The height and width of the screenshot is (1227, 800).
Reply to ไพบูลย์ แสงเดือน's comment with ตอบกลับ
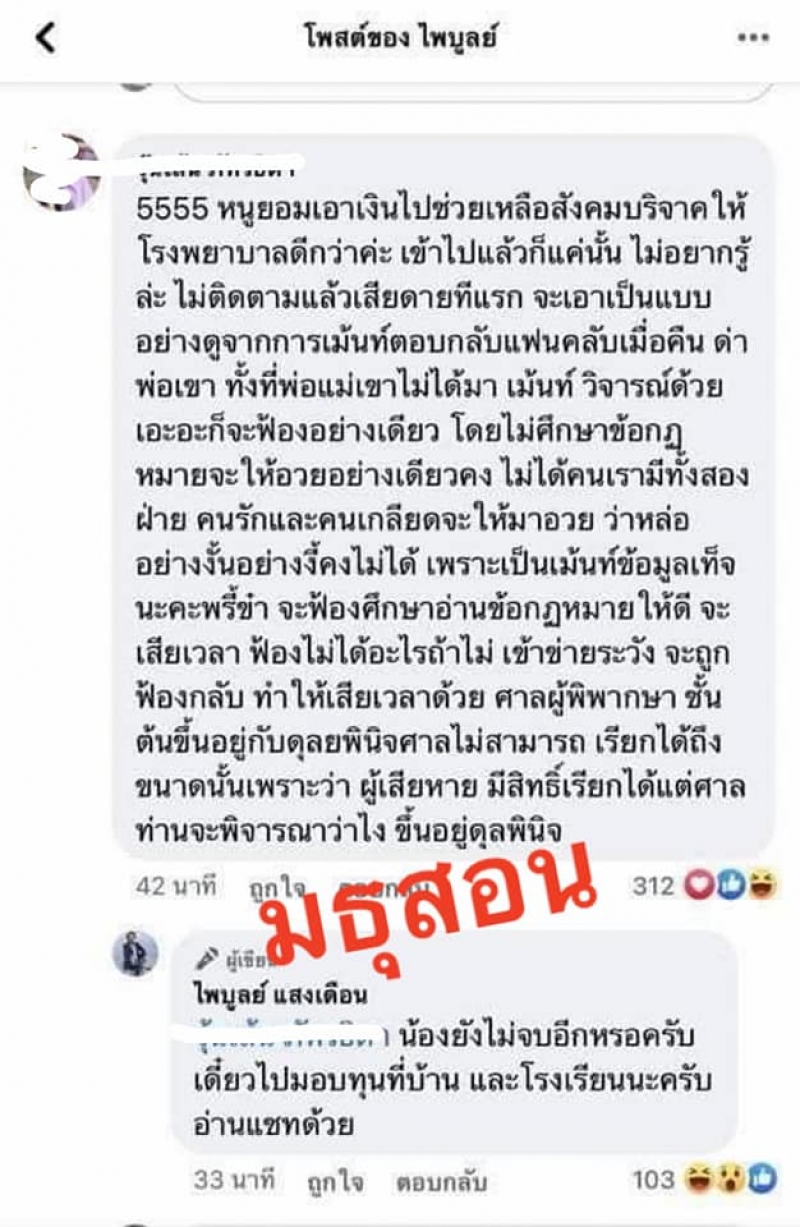442,1181
